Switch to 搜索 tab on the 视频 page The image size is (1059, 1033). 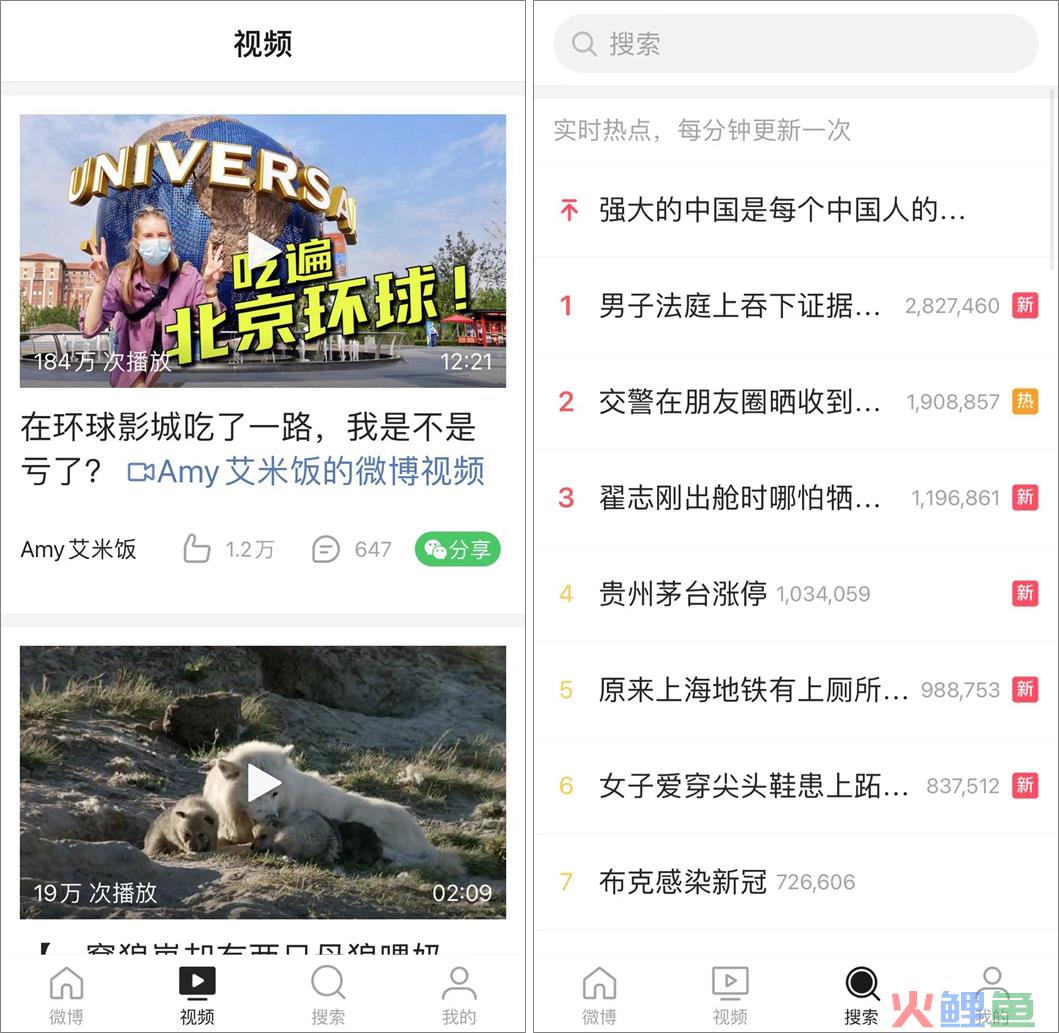click(x=328, y=994)
